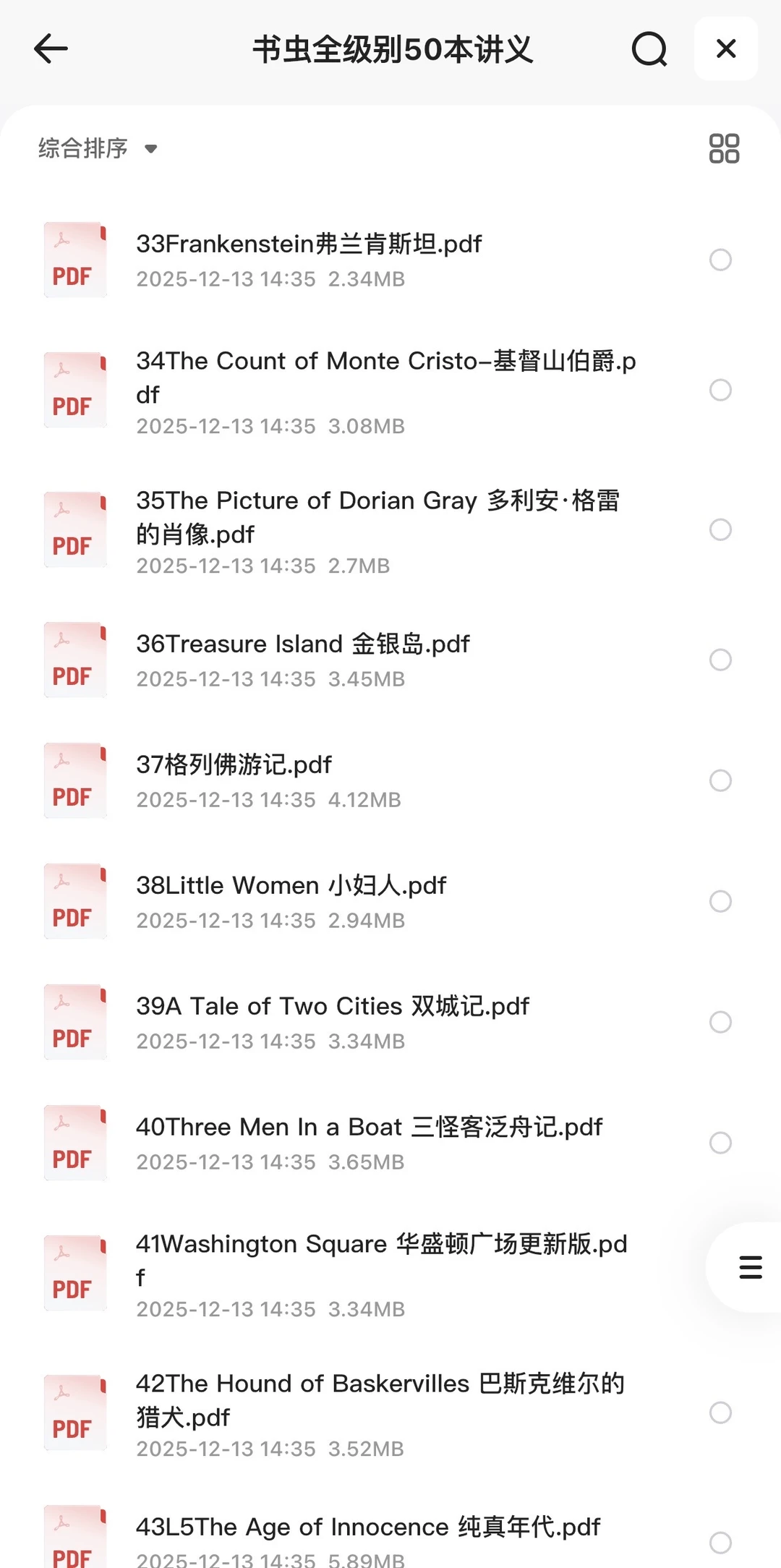
Task: Select the 33Frankenstein file circle
Action: click(720, 260)
